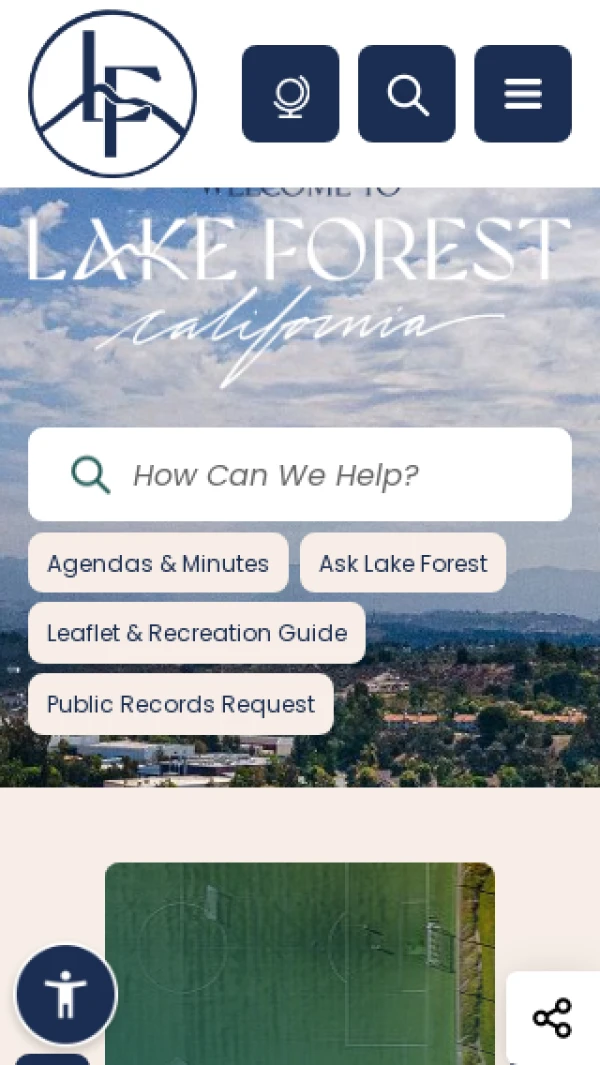
Task: Open Leaflet & Recreation Guide
Action: tap(197, 633)
